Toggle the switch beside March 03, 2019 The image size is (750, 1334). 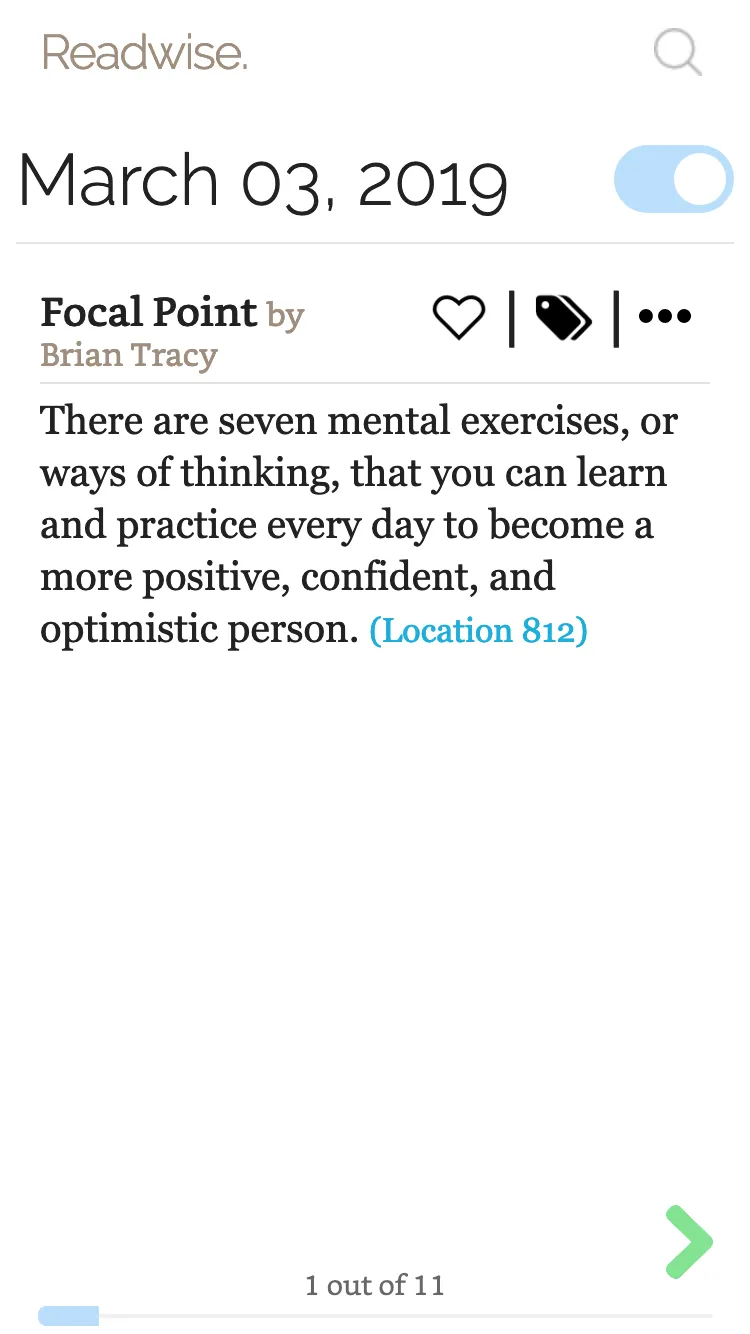673,180
